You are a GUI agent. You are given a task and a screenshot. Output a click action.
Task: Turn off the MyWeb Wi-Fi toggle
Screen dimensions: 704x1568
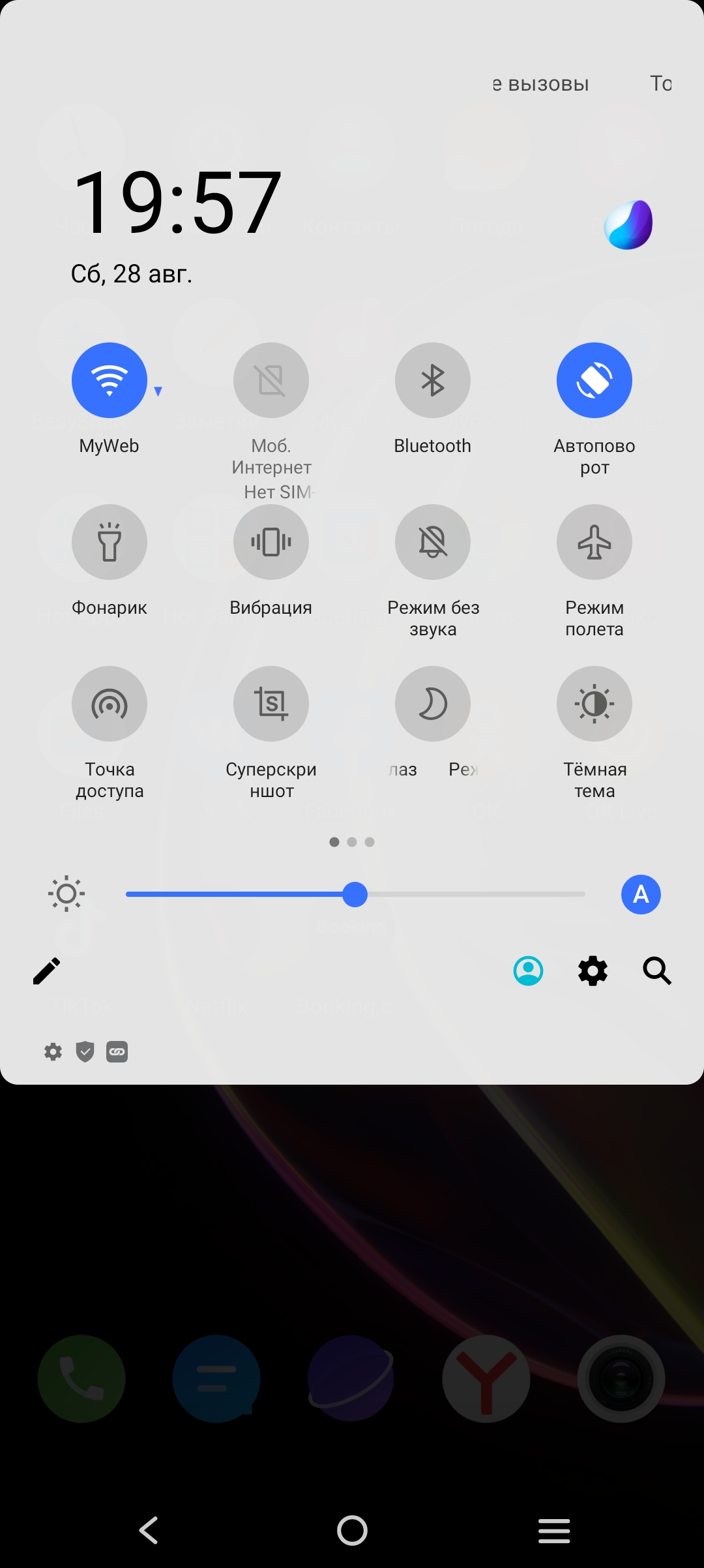pyautogui.click(x=110, y=380)
